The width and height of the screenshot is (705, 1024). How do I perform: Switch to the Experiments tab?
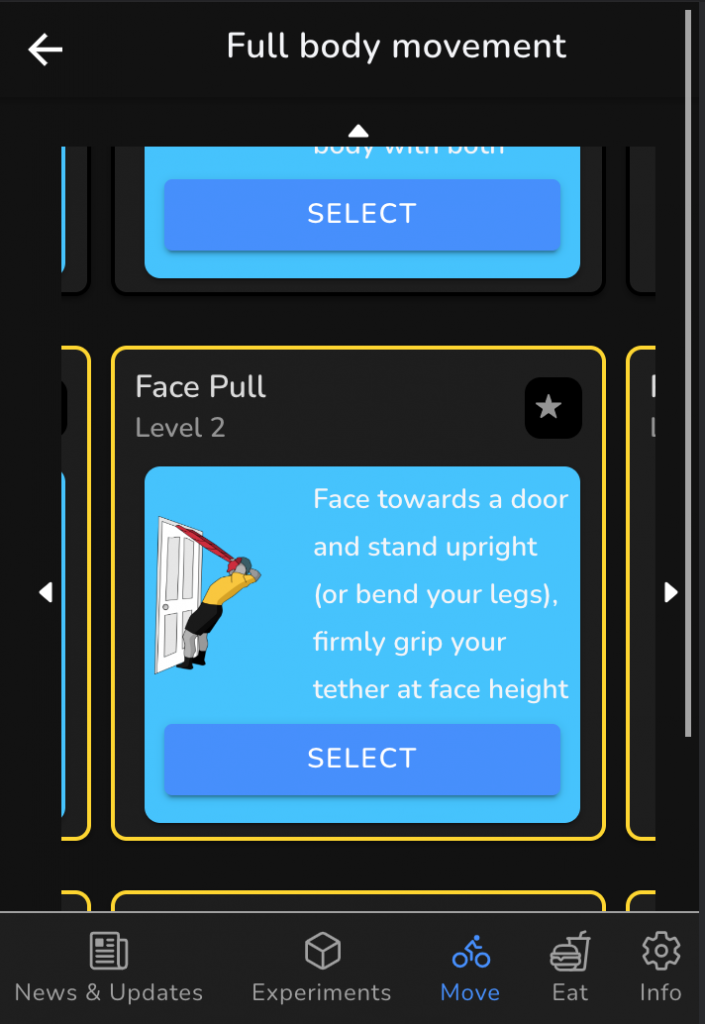click(x=322, y=967)
